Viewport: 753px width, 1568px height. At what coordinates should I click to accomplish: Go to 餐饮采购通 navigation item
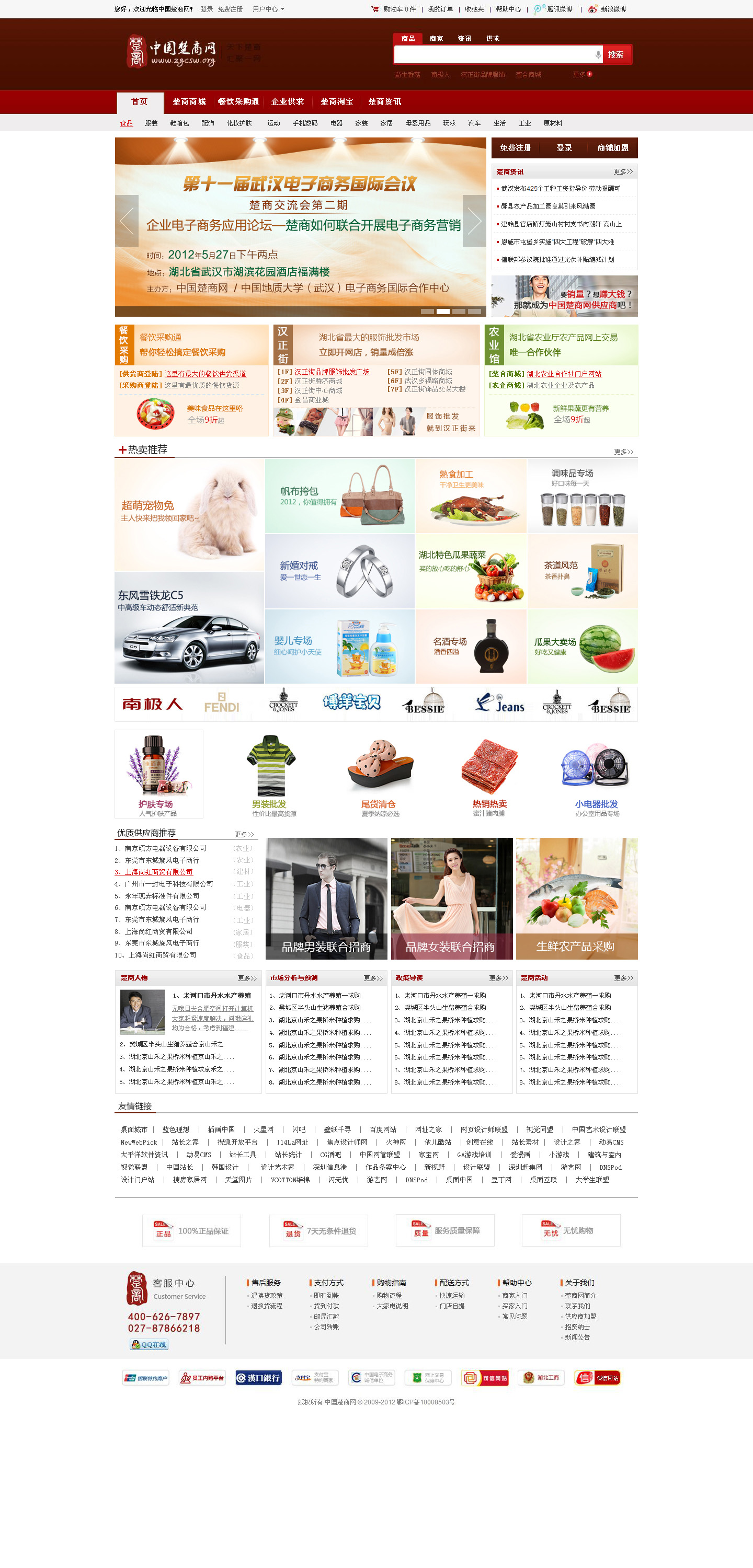[x=238, y=101]
